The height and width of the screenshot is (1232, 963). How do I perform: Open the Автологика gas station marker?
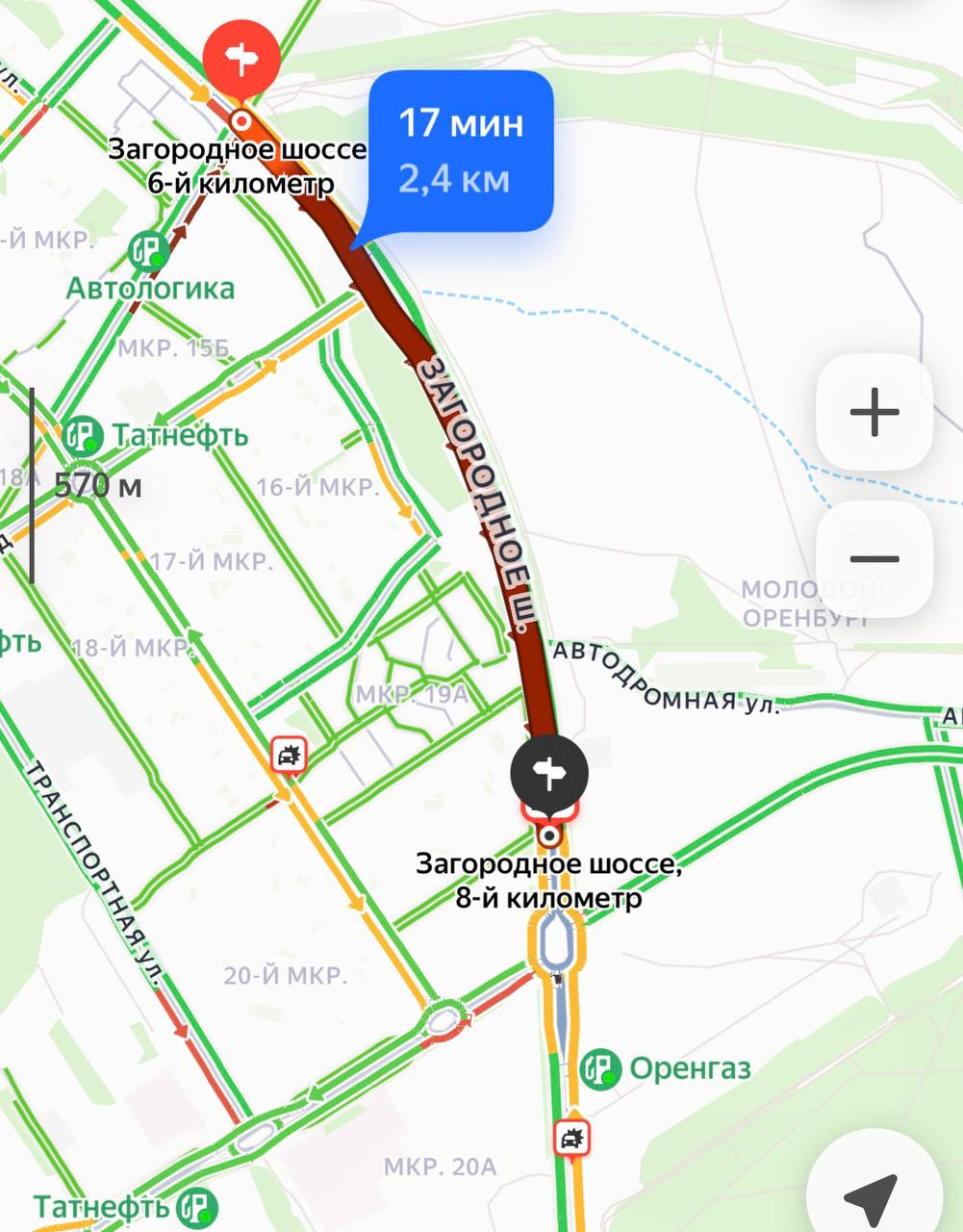pos(149,252)
